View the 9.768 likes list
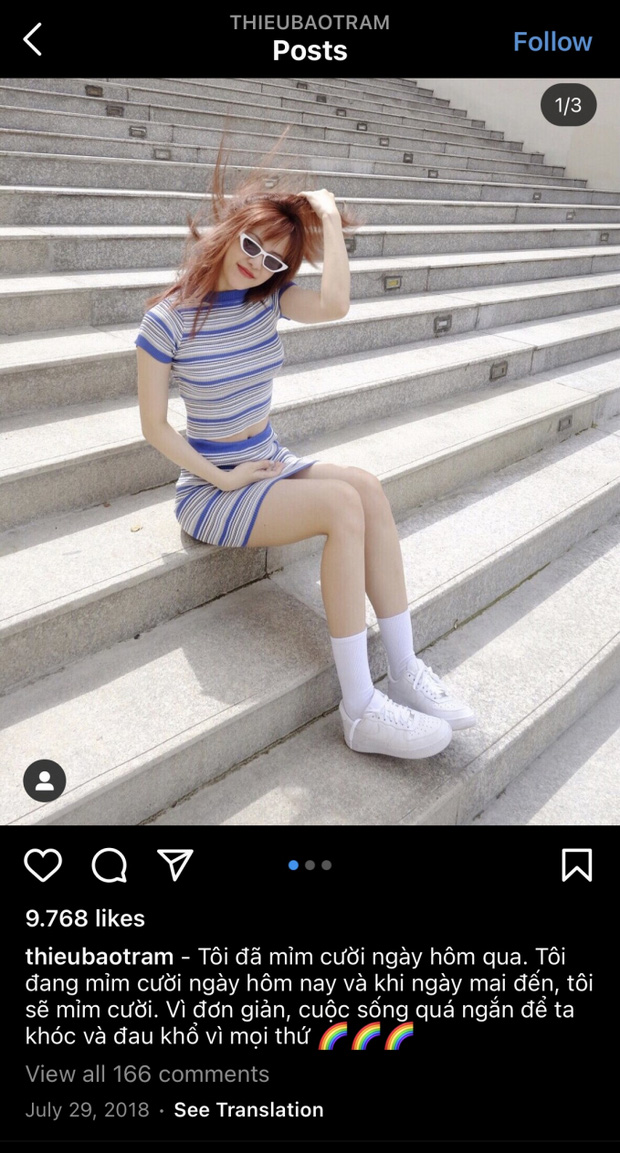The height and width of the screenshot is (1153, 620). pyautogui.click(x=85, y=918)
